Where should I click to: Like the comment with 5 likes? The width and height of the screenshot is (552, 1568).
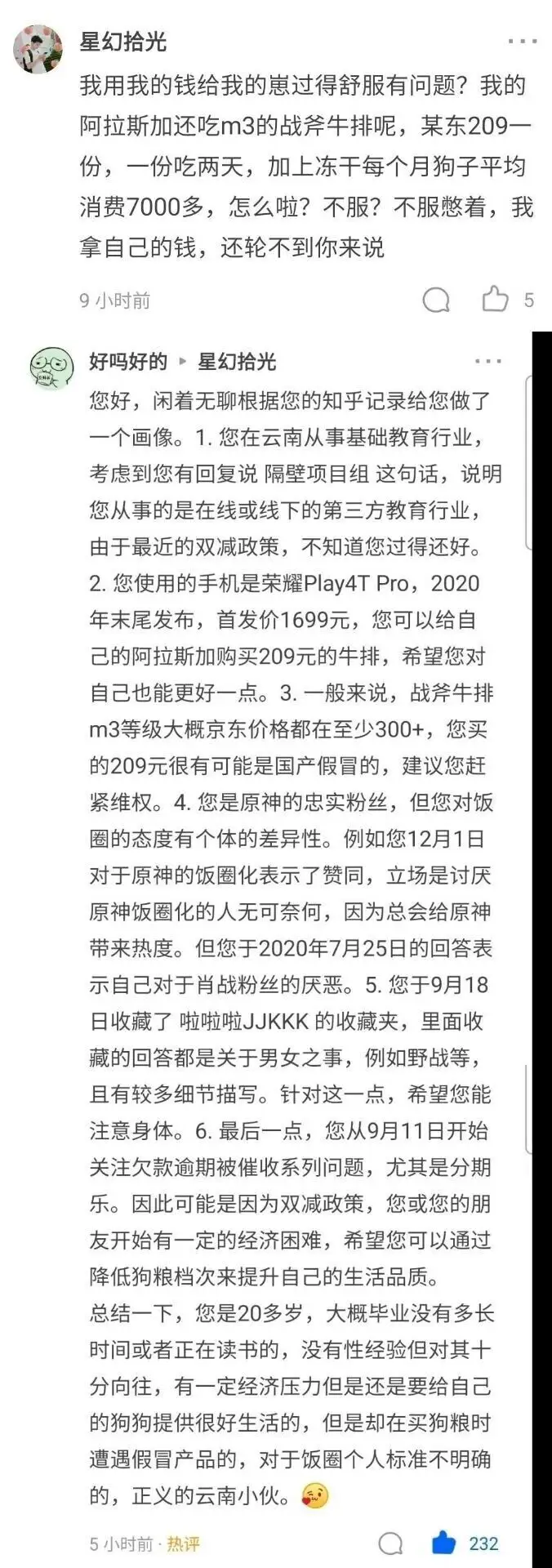[x=496, y=300]
